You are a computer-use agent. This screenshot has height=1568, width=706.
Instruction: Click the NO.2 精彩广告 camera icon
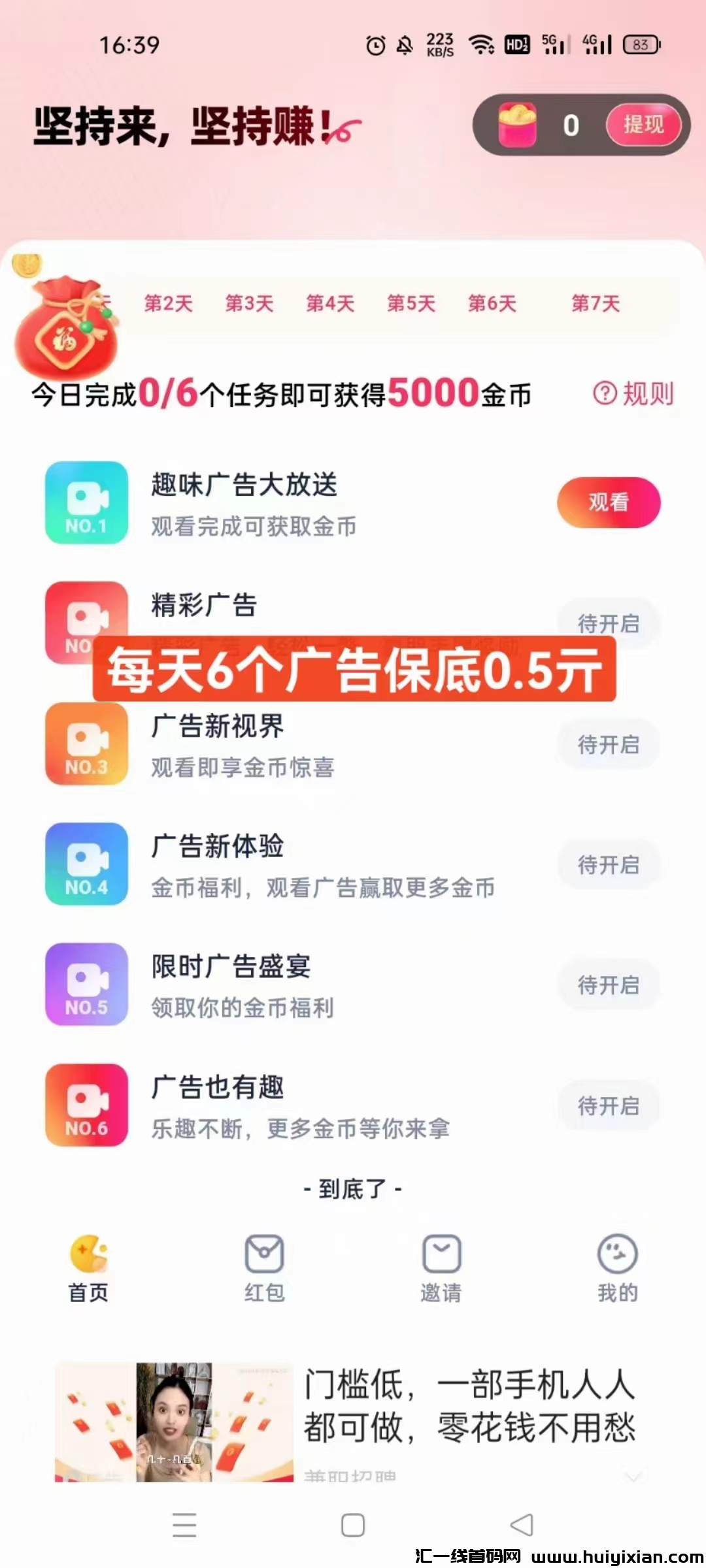[x=87, y=621]
